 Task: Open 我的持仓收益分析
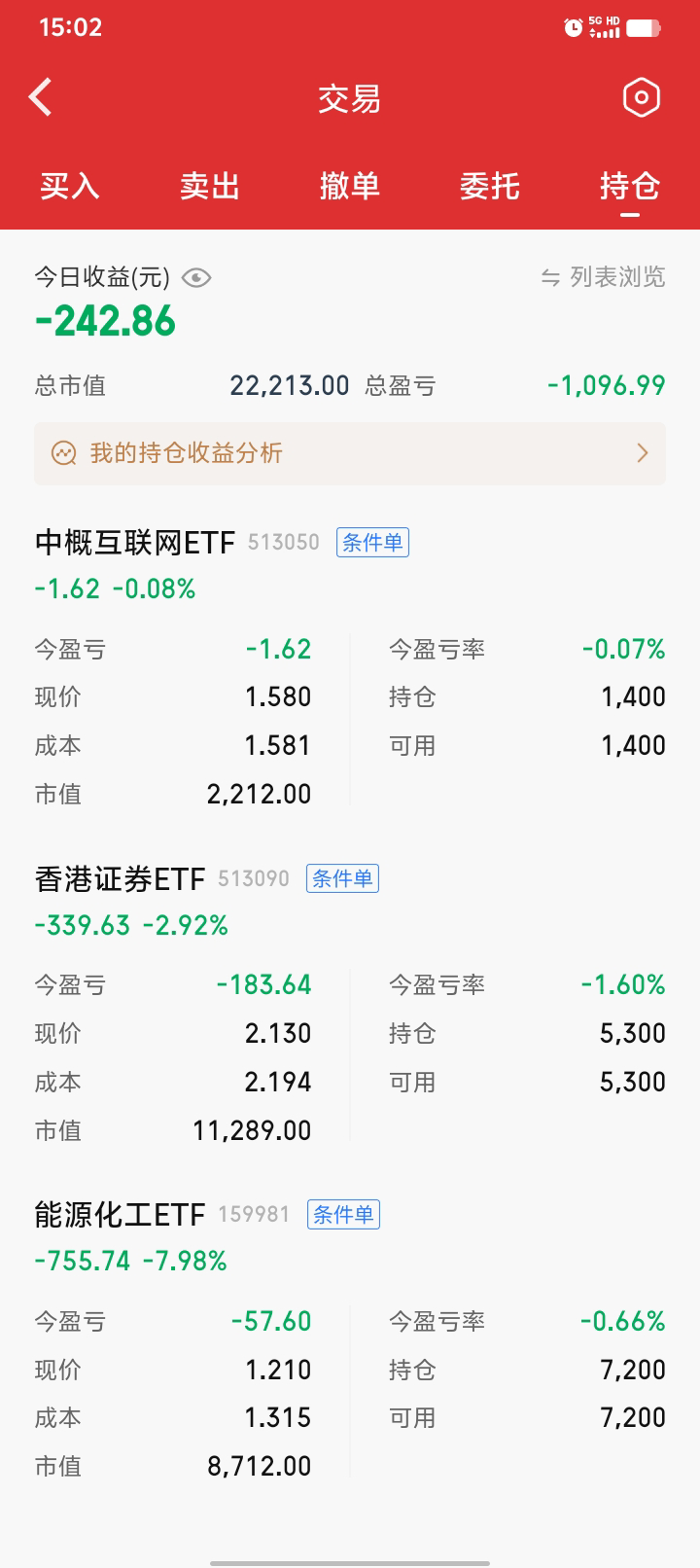[x=350, y=453]
